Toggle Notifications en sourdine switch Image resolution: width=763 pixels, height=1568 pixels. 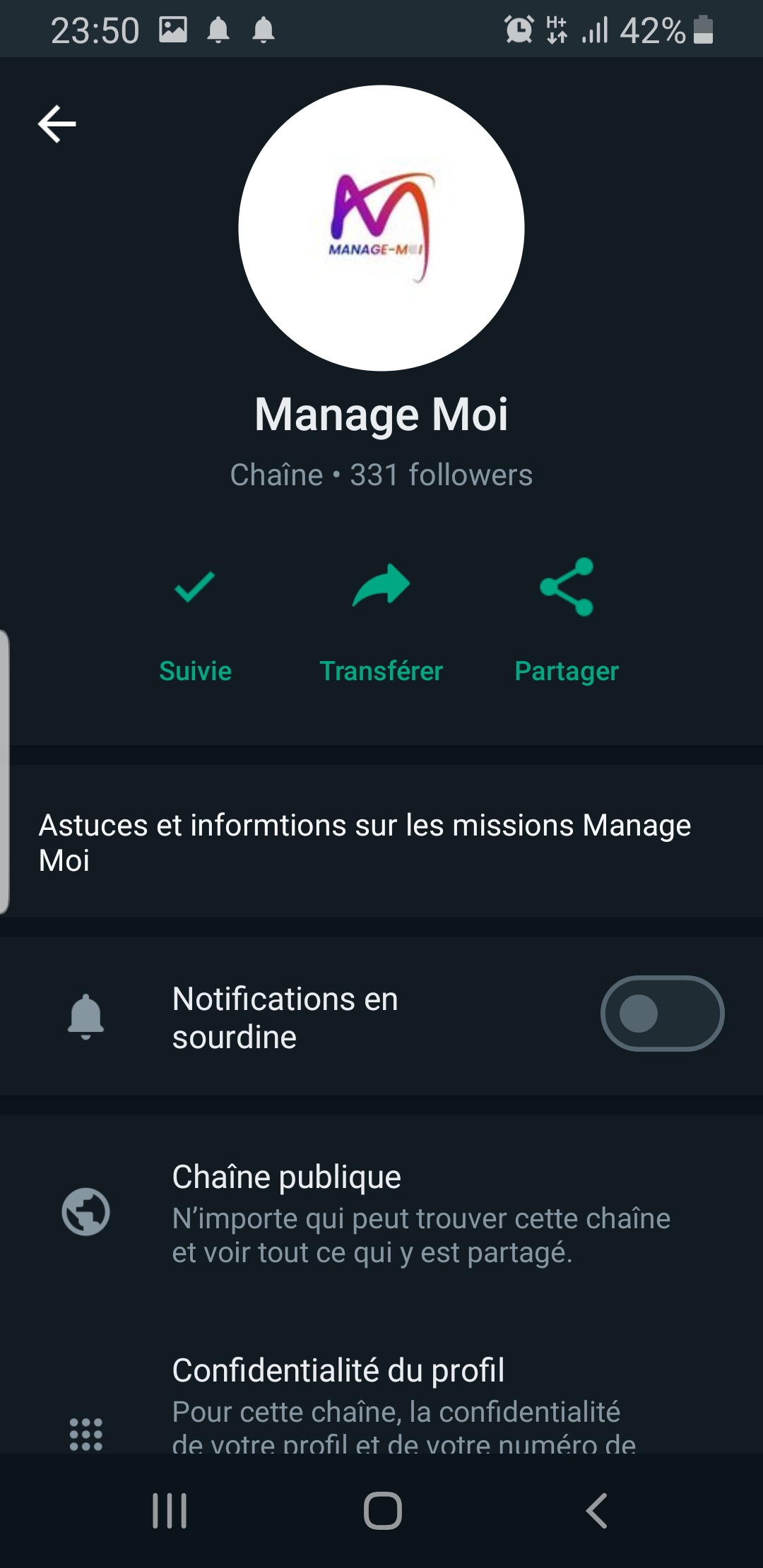662,1014
